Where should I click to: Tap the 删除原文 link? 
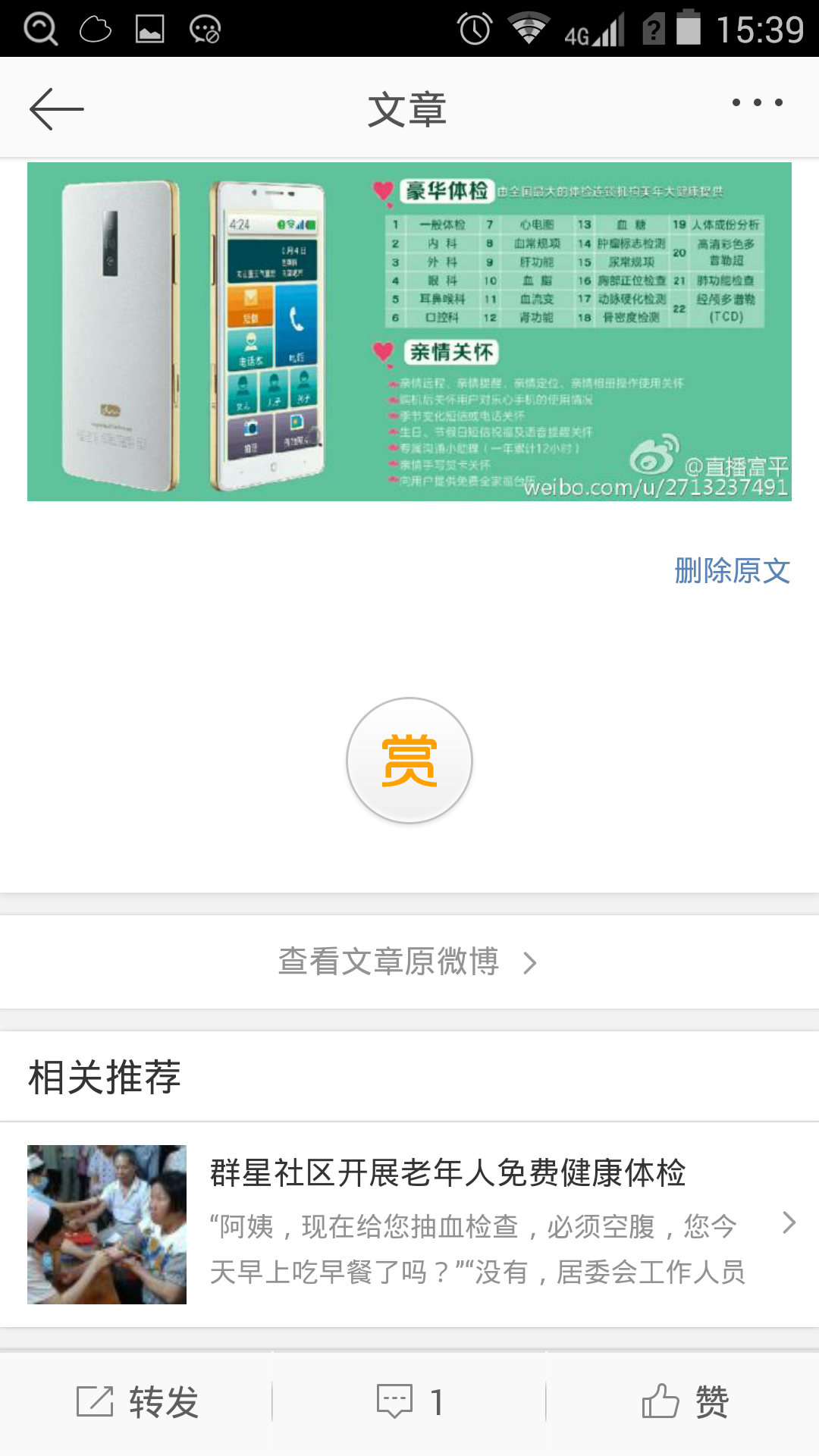(732, 570)
